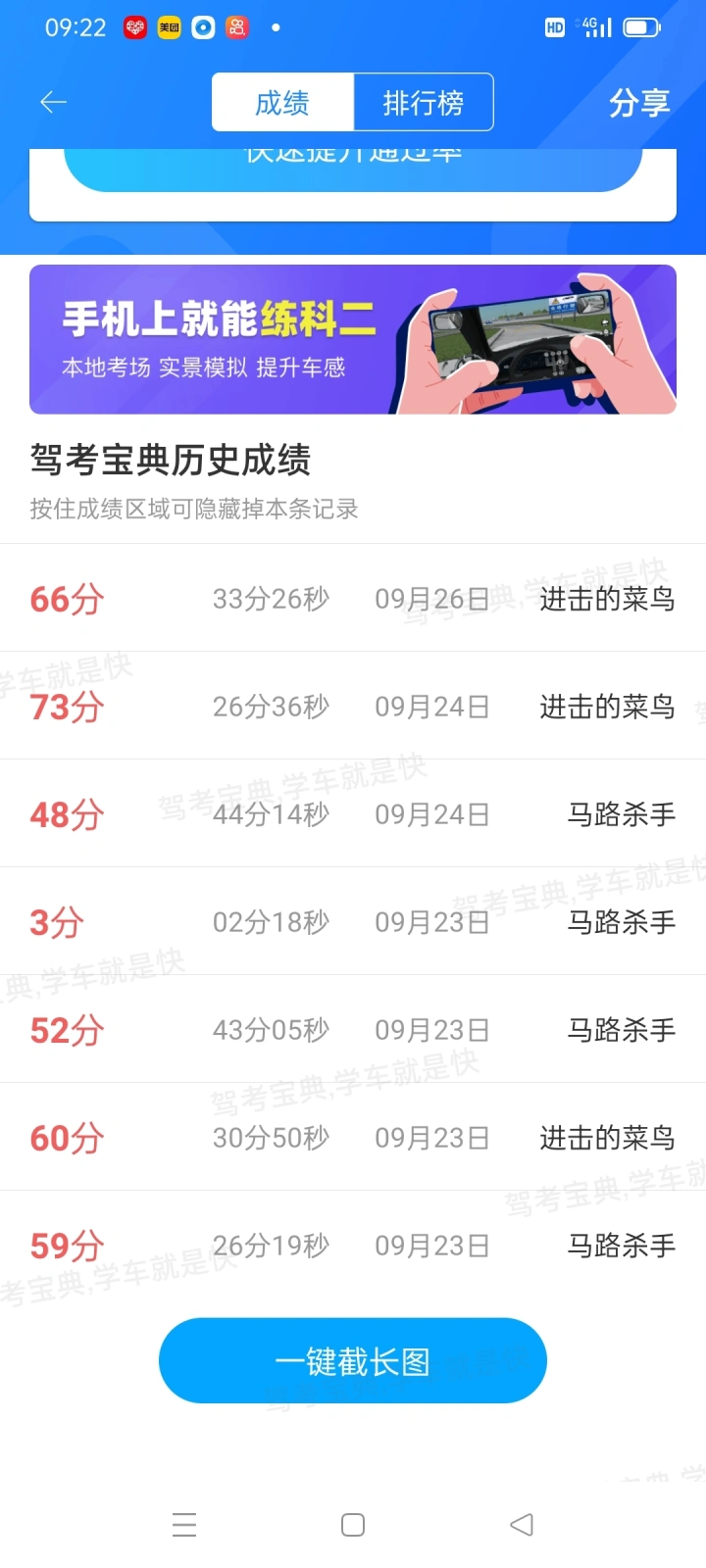Open the 73分 score record
The image size is (706, 1568).
353,706
